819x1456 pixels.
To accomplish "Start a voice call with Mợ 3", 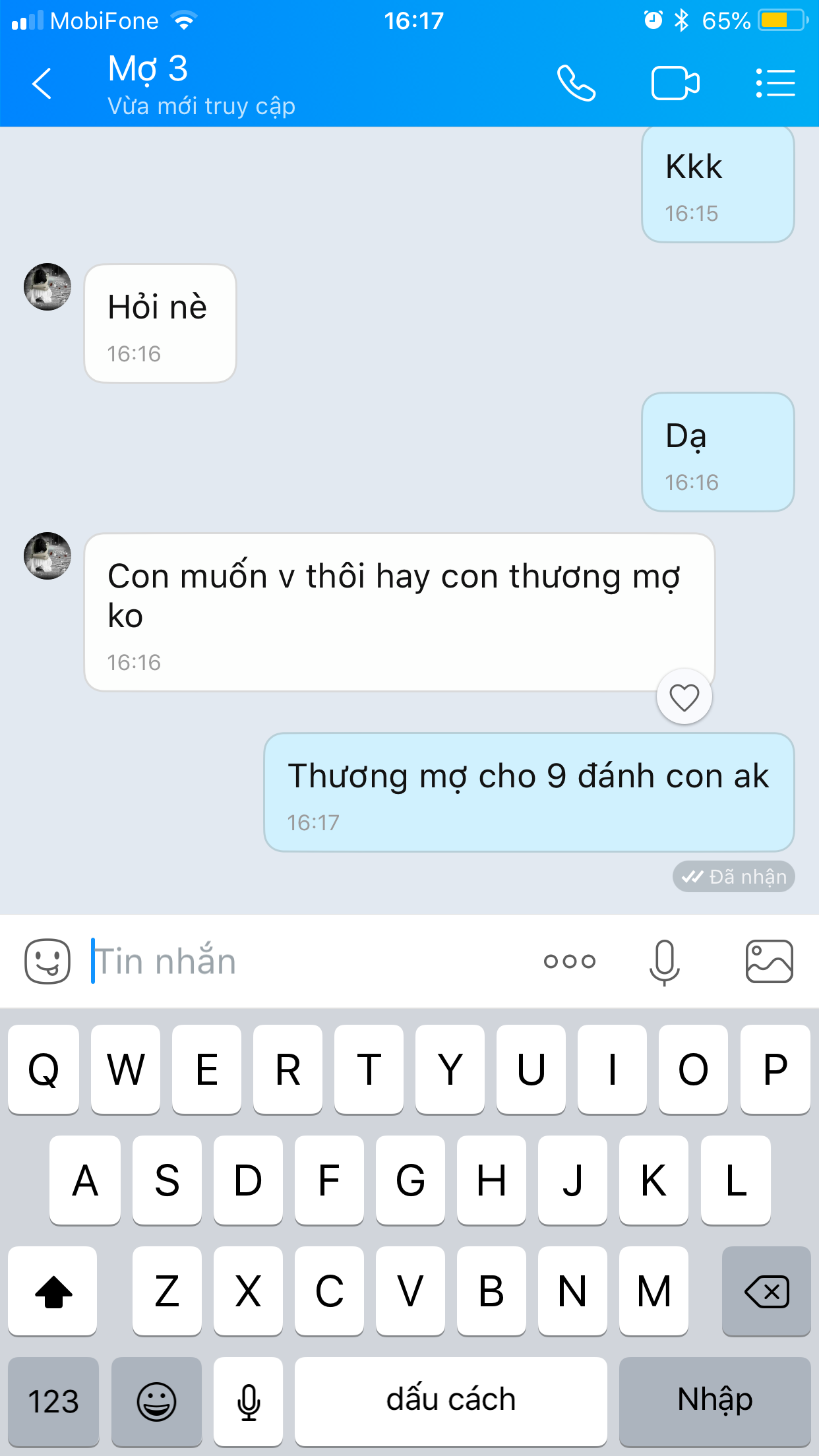I will coord(576,84).
